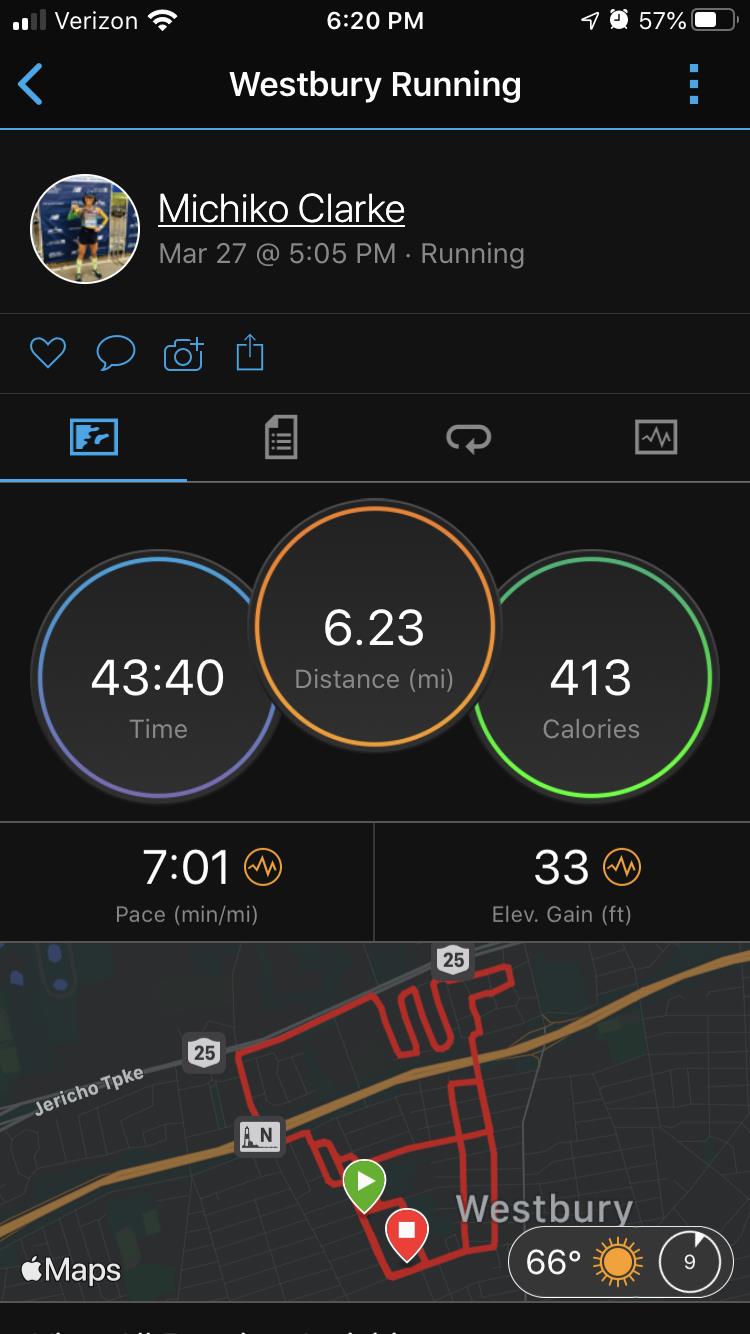Tap the Elev. Gain info icon

[x=622, y=867]
